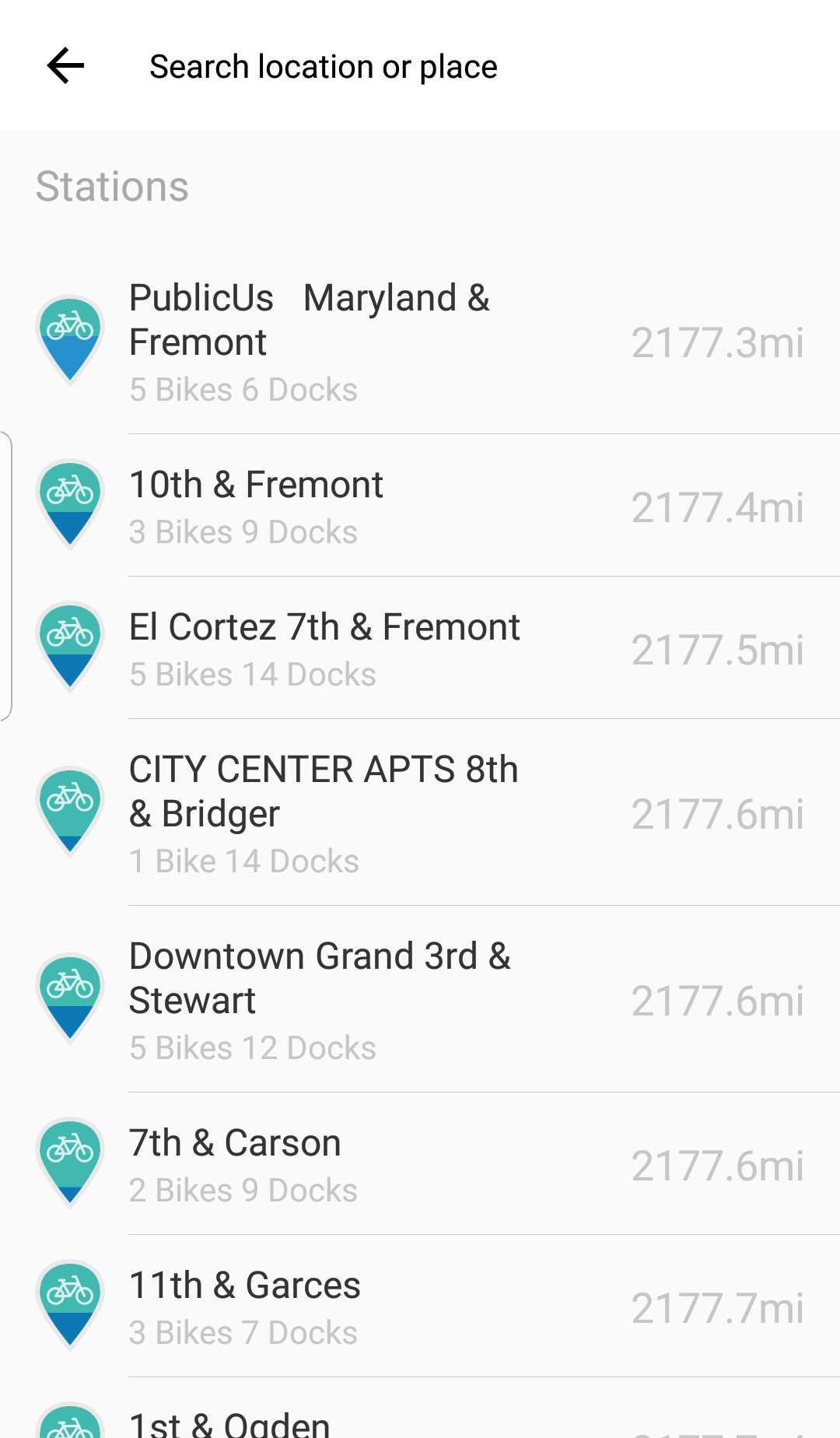Choose CITY CENTER APTS 8th & Bridger
Screen dimensions: 840x1438
click(x=420, y=812)
